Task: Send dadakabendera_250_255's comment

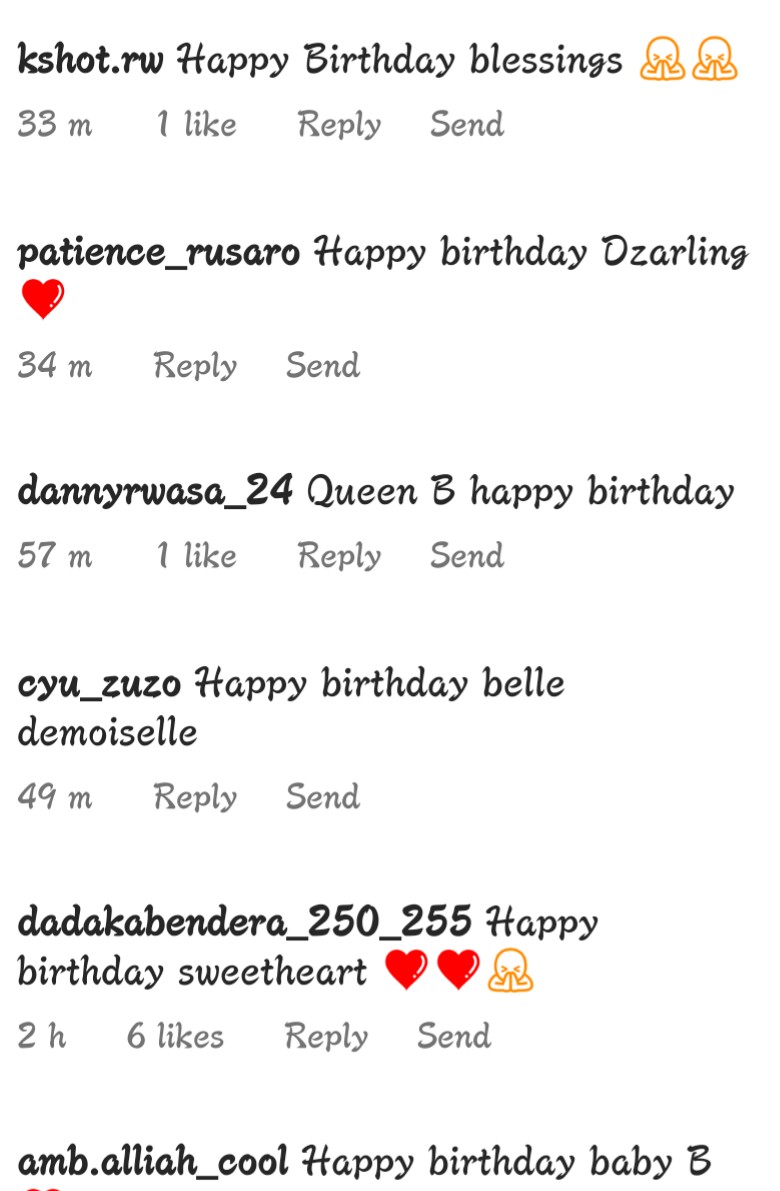Action: point(453,1037)
